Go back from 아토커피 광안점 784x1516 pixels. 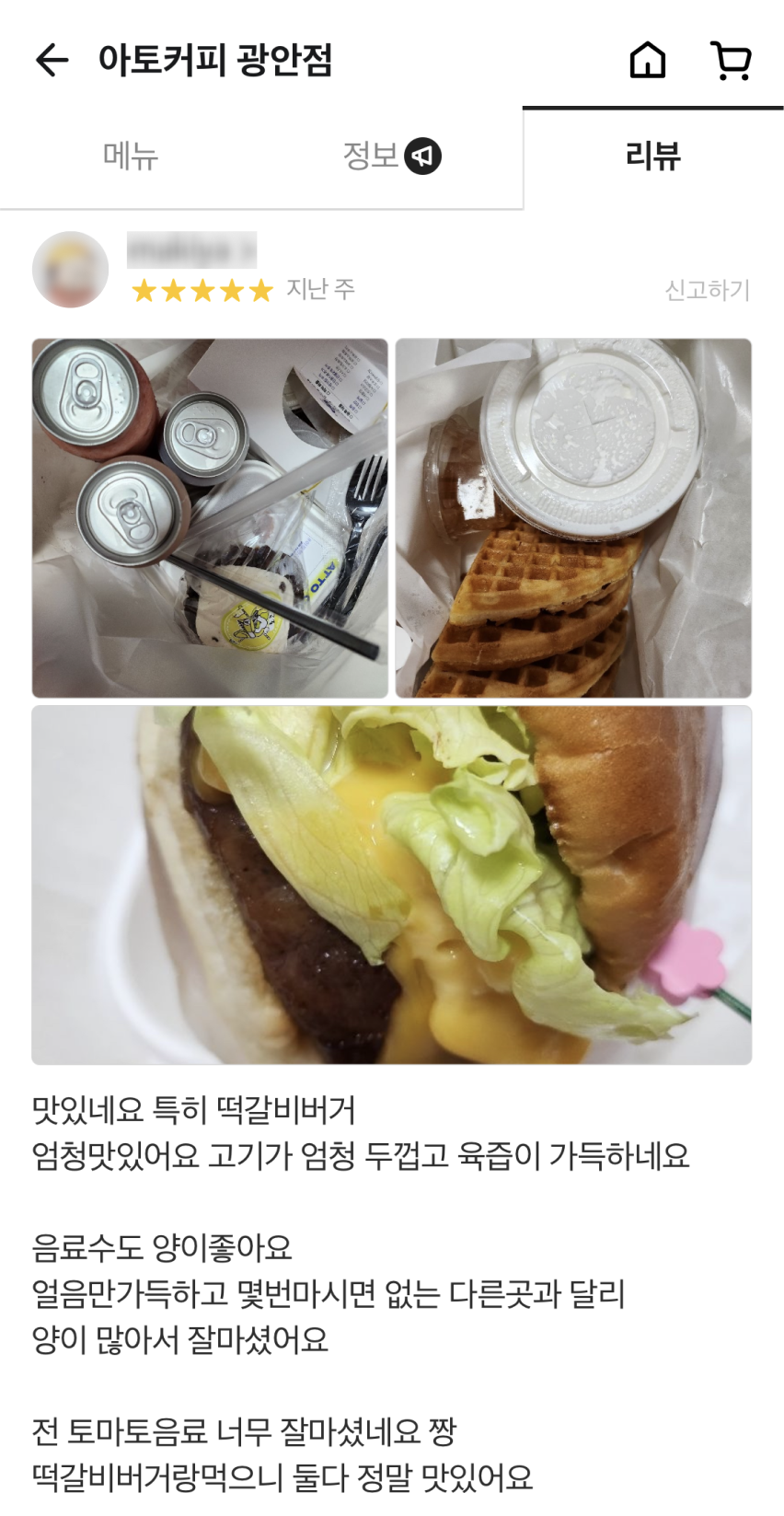pyautogui.click(x=52, y=61)
